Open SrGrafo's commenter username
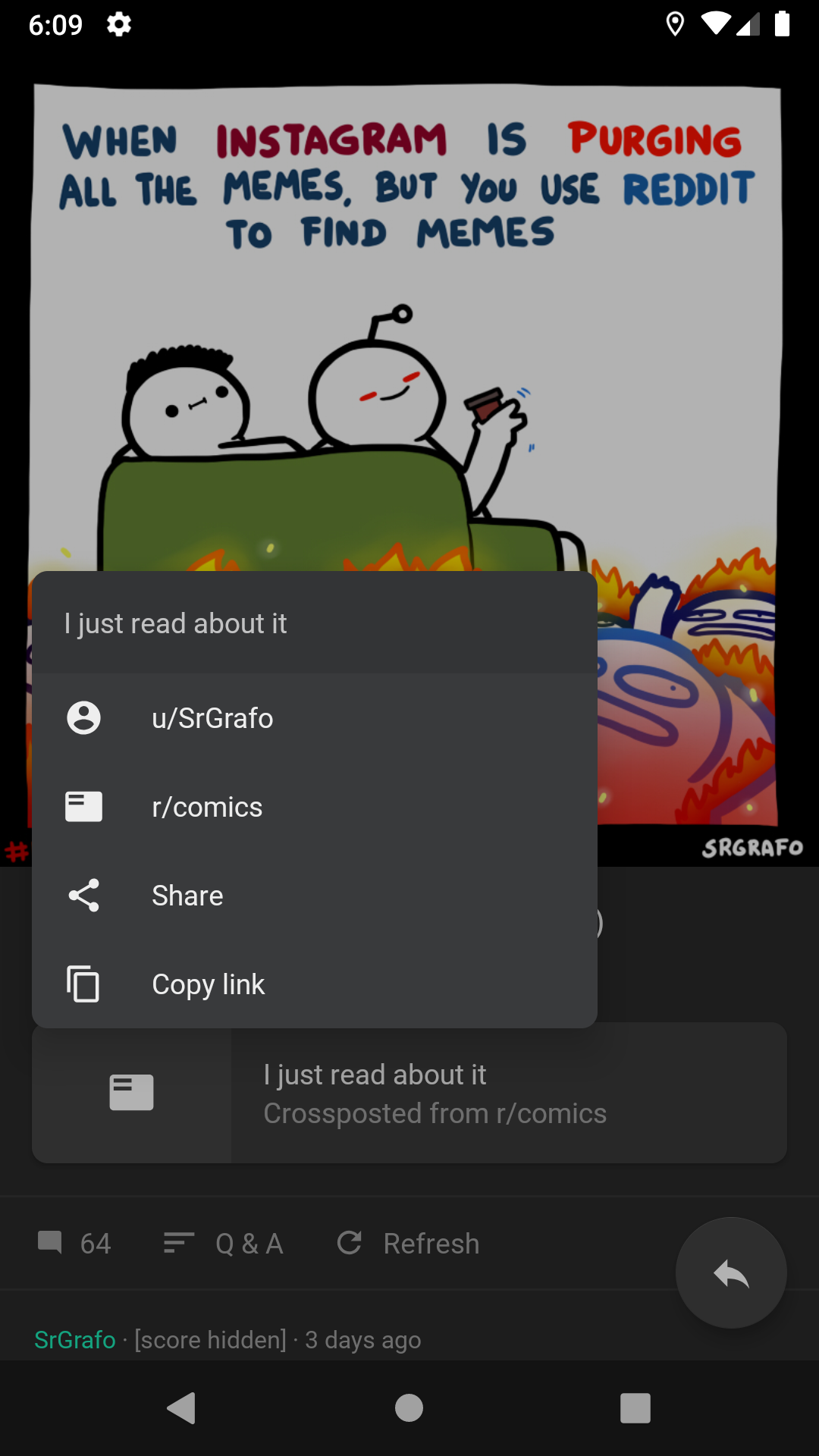This screenshot has height=1456, width=819. 75,1340
